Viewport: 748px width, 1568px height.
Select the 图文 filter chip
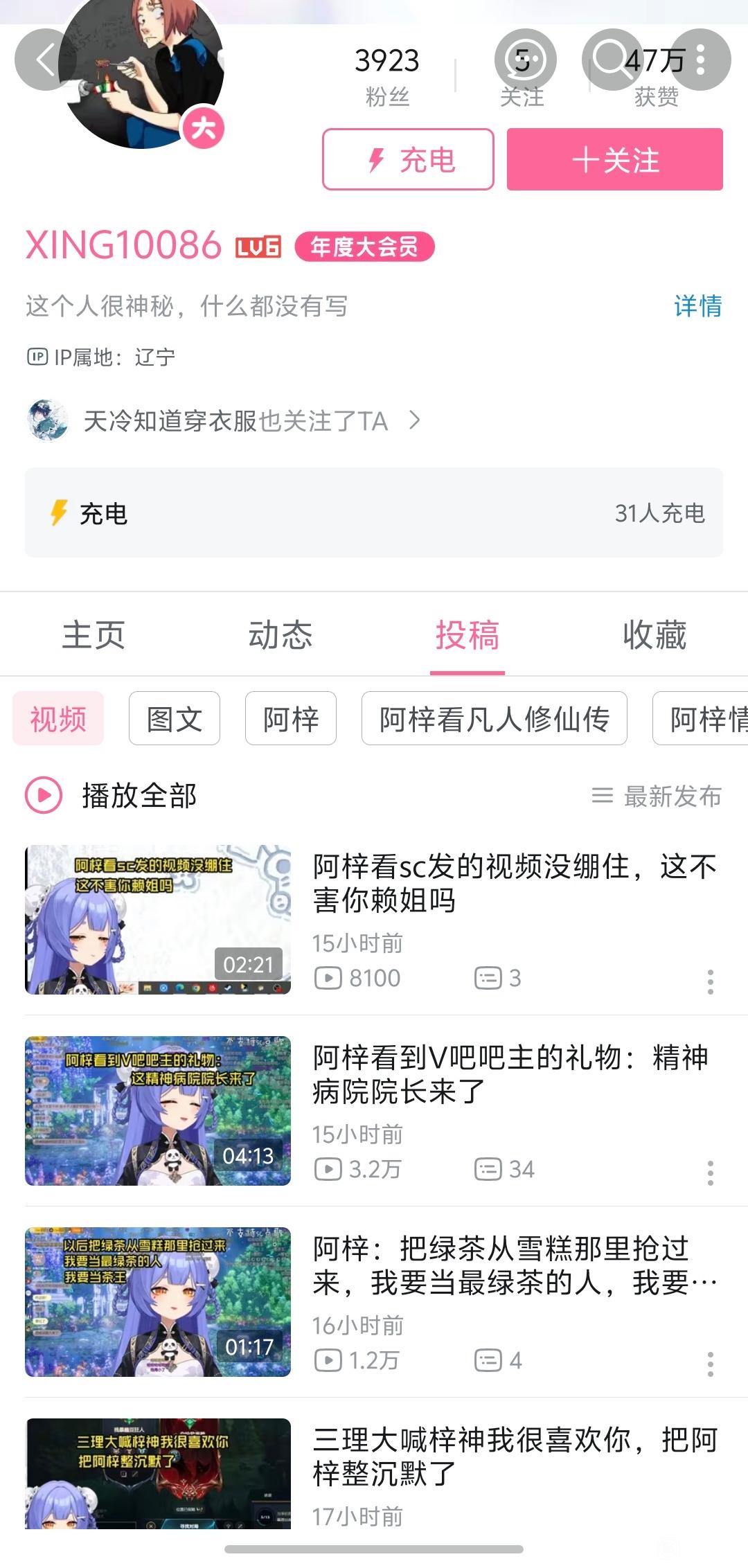tap(175, 719)
